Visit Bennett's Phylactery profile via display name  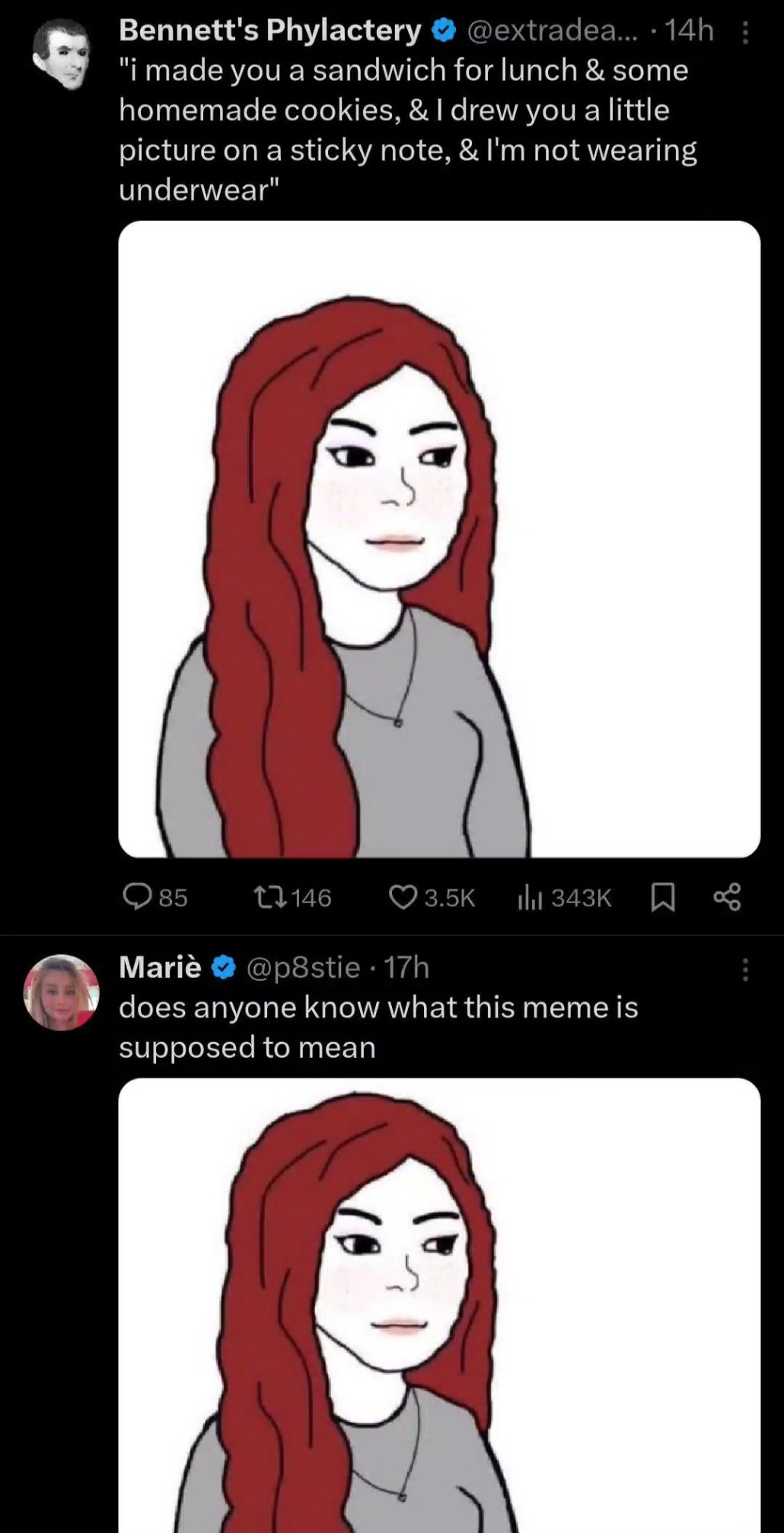coord(269,30)
